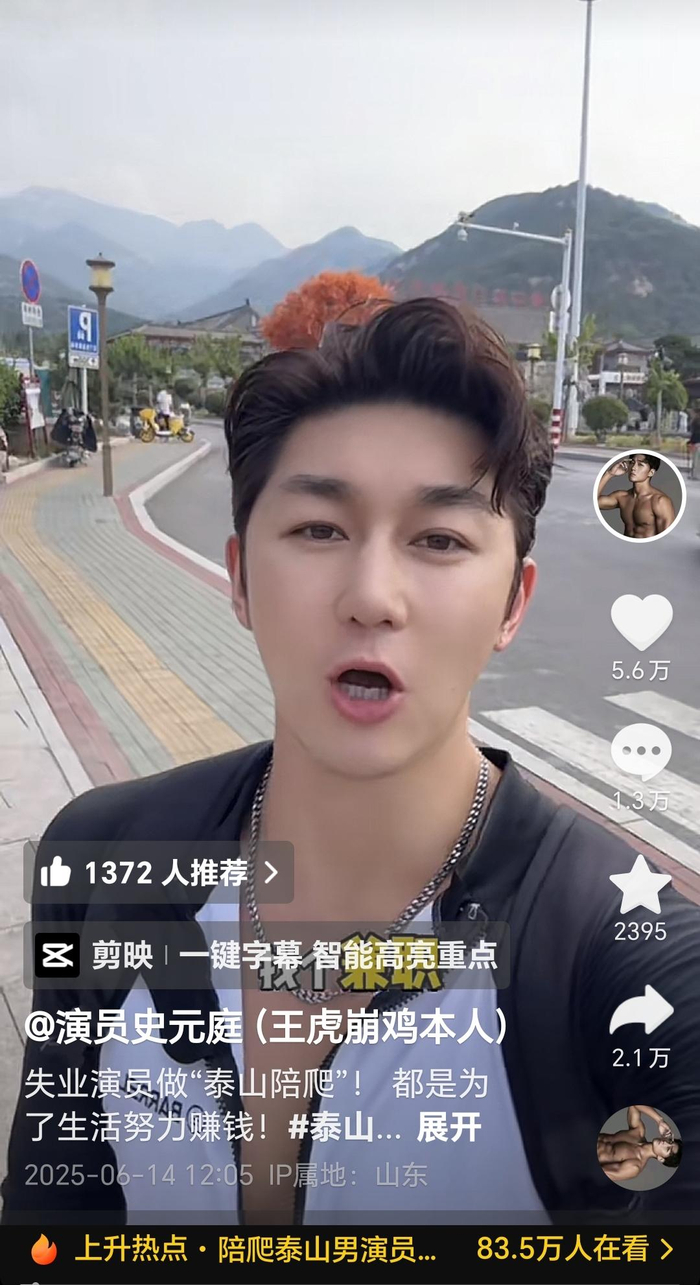Open the 上升热点 trending topic bar

point(350,1248)
